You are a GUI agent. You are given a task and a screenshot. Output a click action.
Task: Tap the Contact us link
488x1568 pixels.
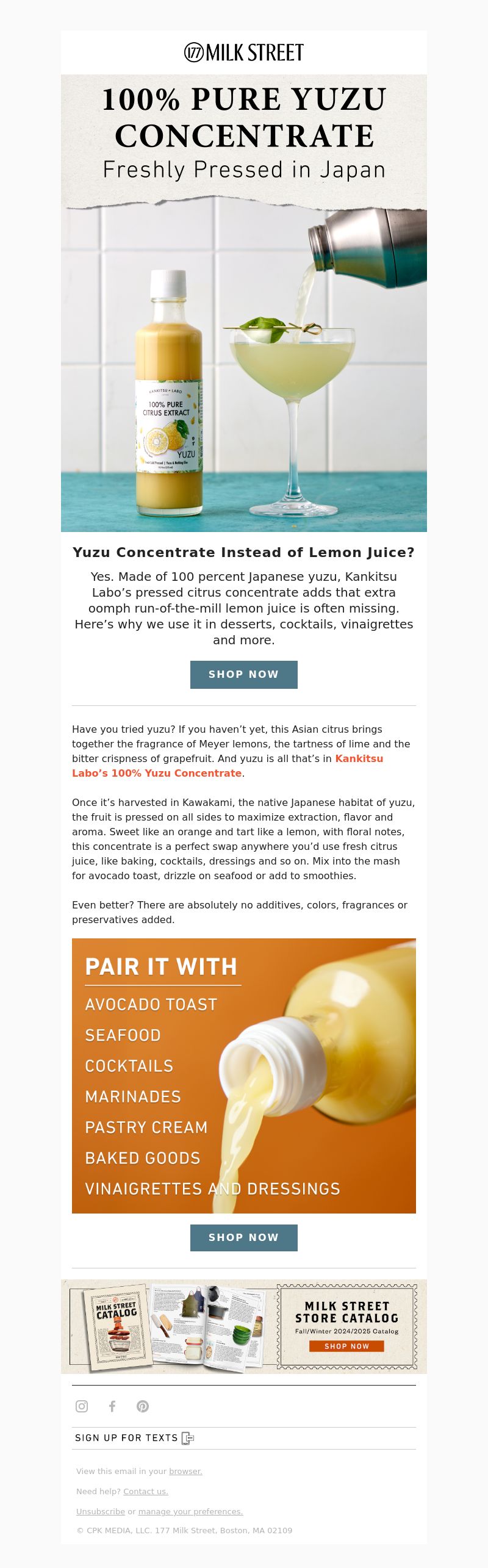145,1491
